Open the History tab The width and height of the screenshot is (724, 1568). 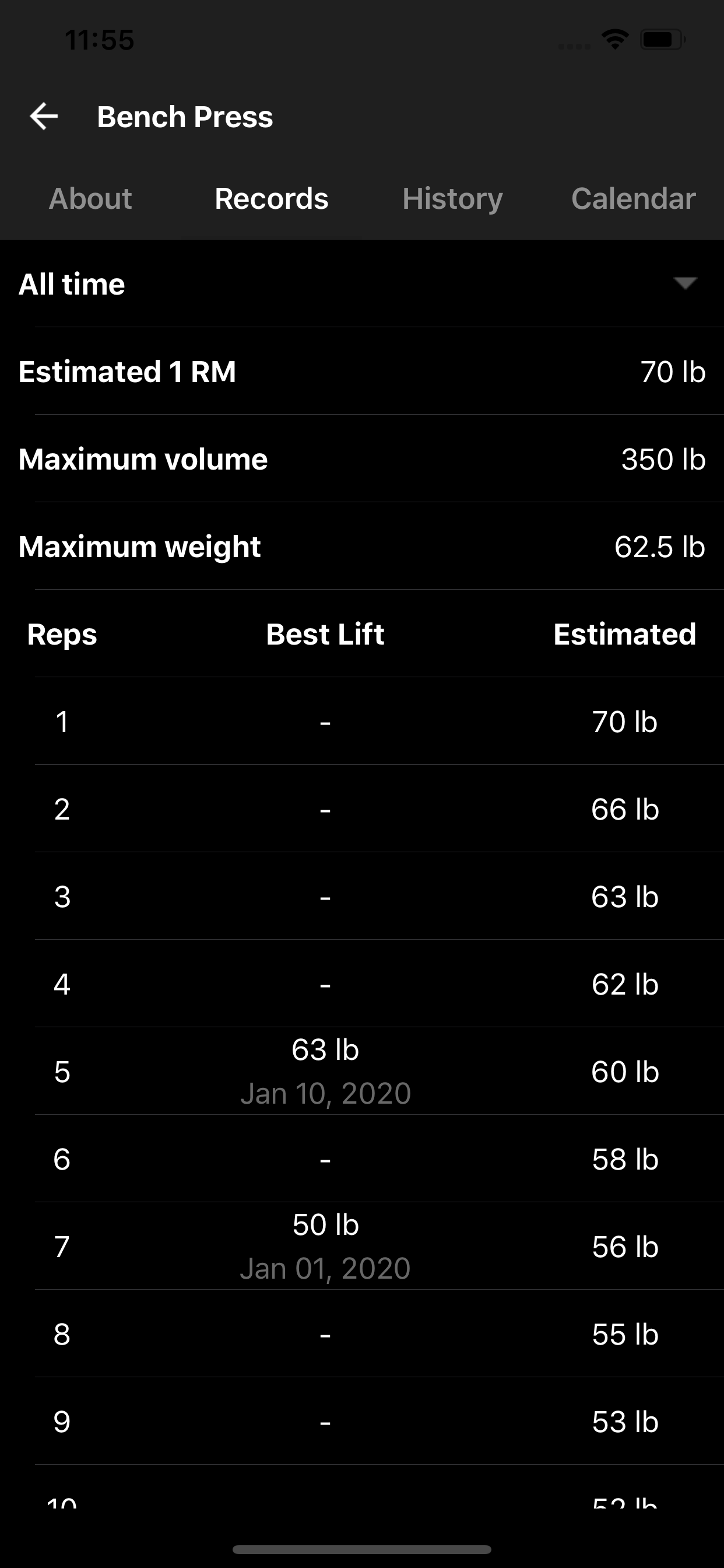[x=452, y=198]
